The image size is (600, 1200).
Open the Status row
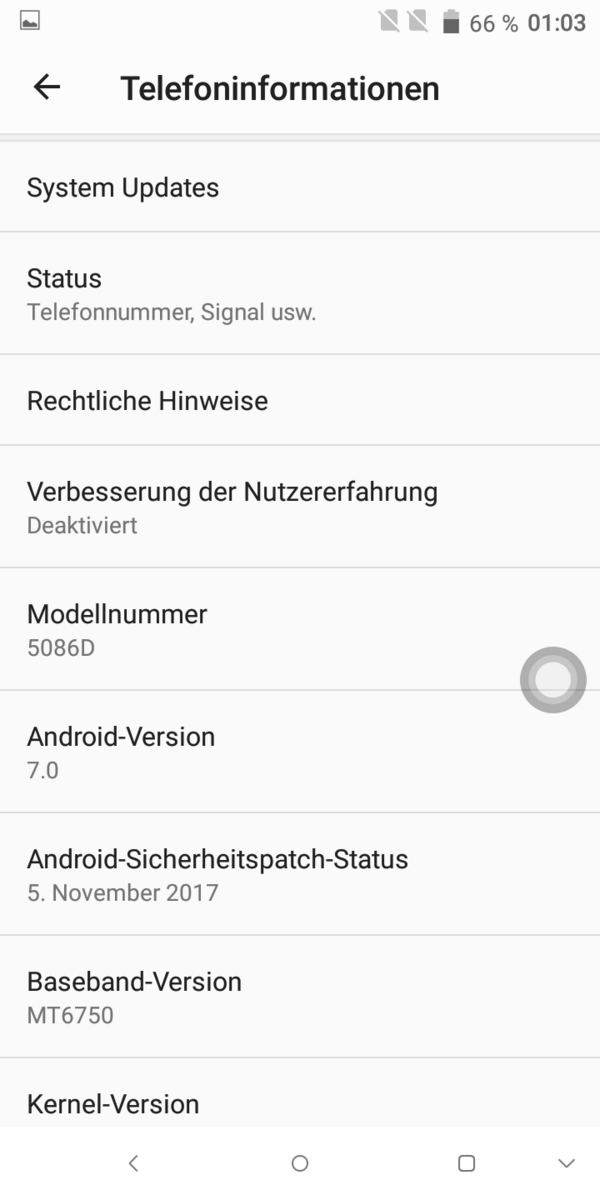(x=300, y=293)
